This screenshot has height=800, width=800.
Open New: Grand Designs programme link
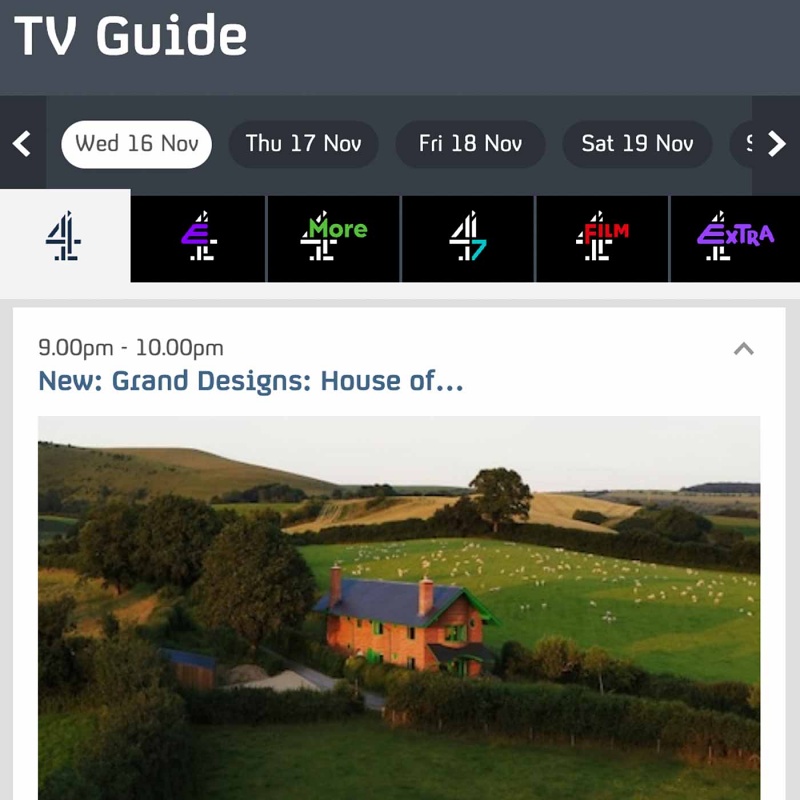pos(251,381)
